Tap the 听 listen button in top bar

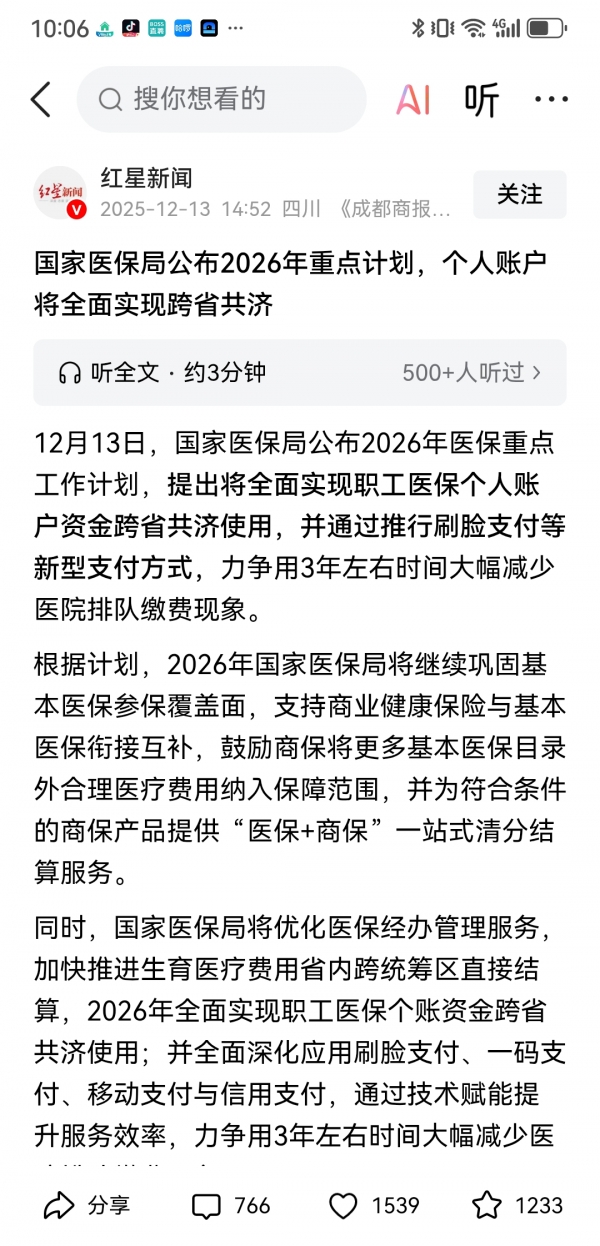pos(481,99)
